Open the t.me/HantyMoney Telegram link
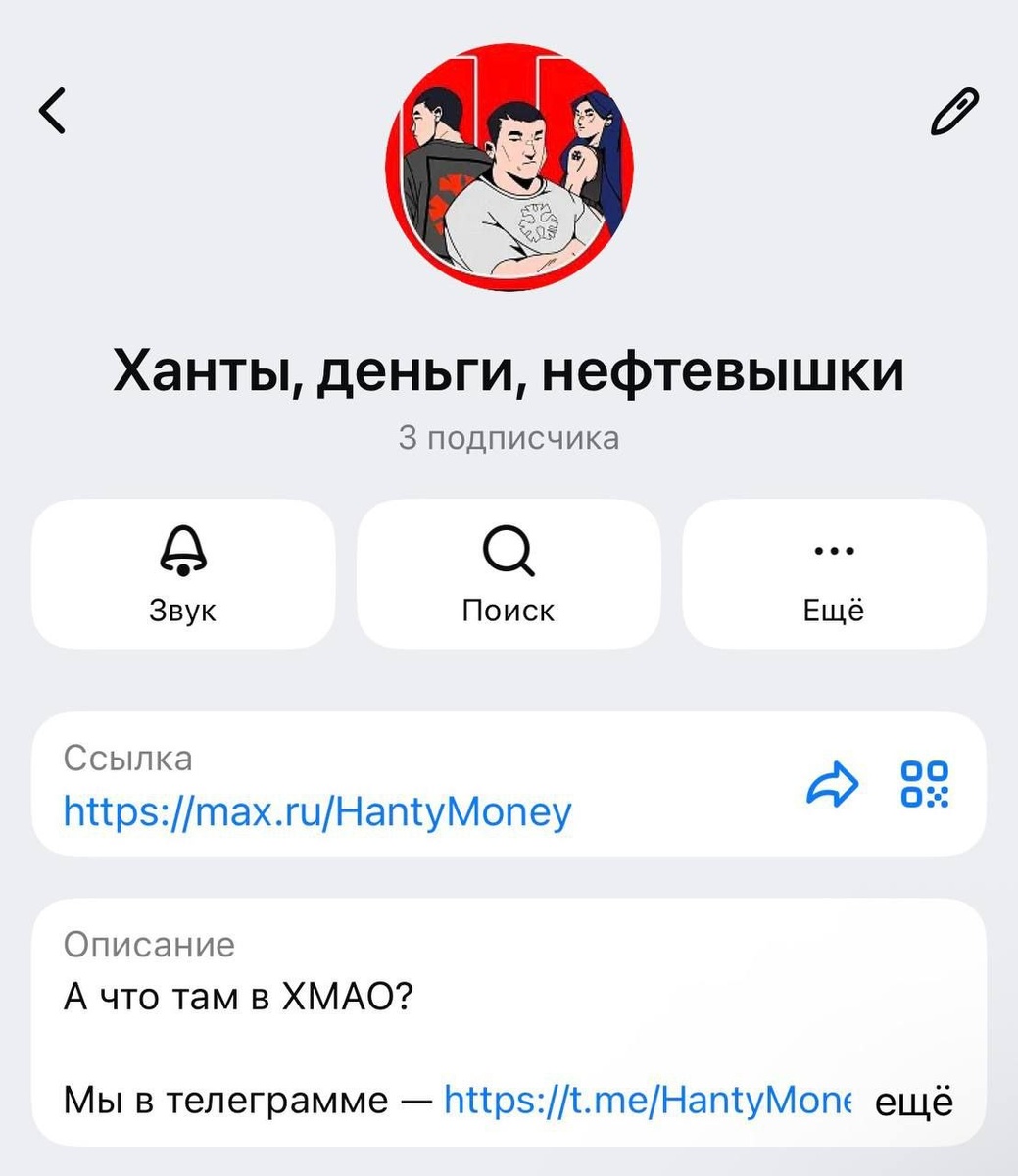Screen dimensions: 1018x1176 647,1101
